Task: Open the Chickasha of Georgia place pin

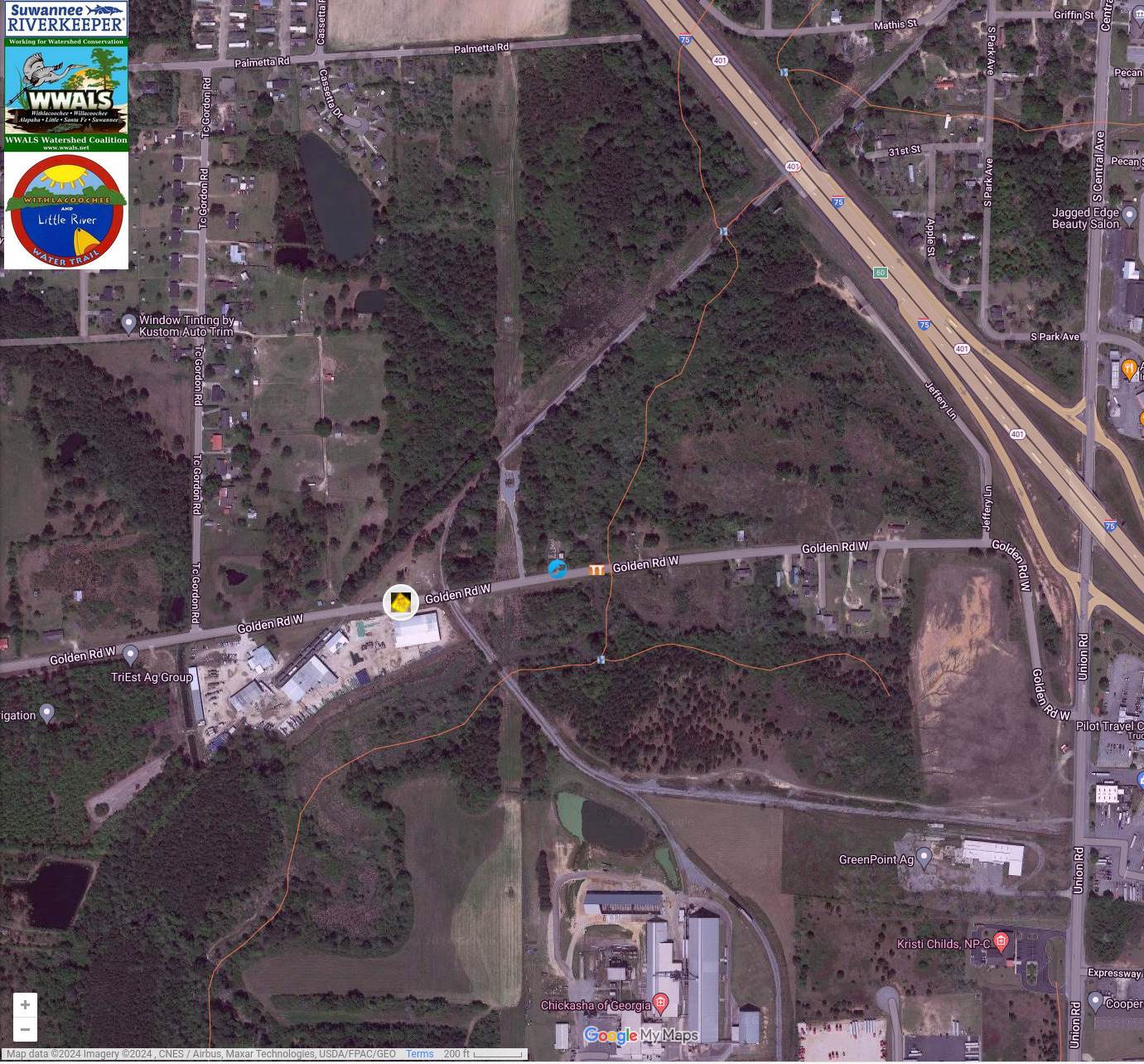Action: coord(660,1004)
